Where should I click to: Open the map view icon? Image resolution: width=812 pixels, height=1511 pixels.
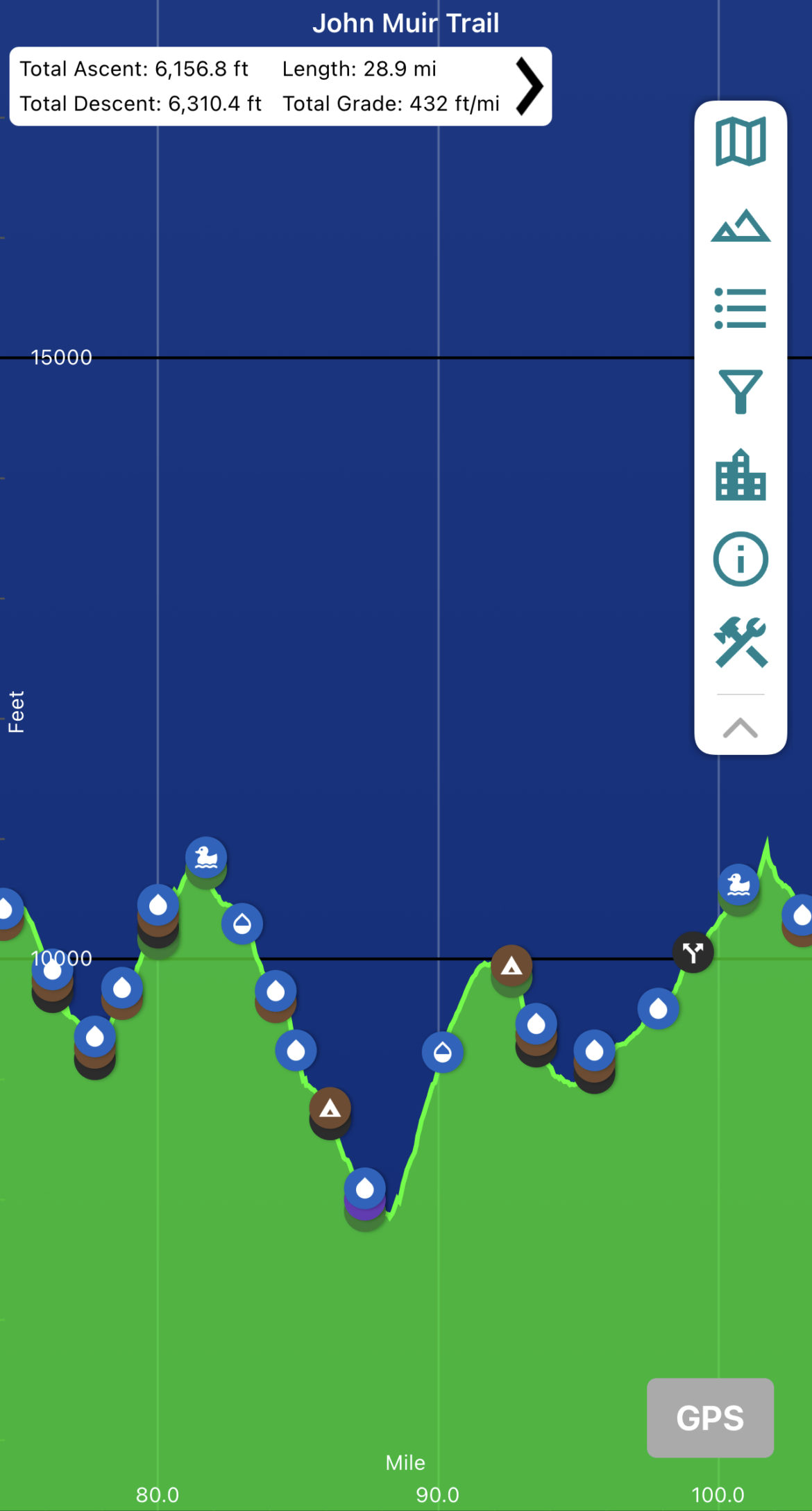(x=740, y=142)
